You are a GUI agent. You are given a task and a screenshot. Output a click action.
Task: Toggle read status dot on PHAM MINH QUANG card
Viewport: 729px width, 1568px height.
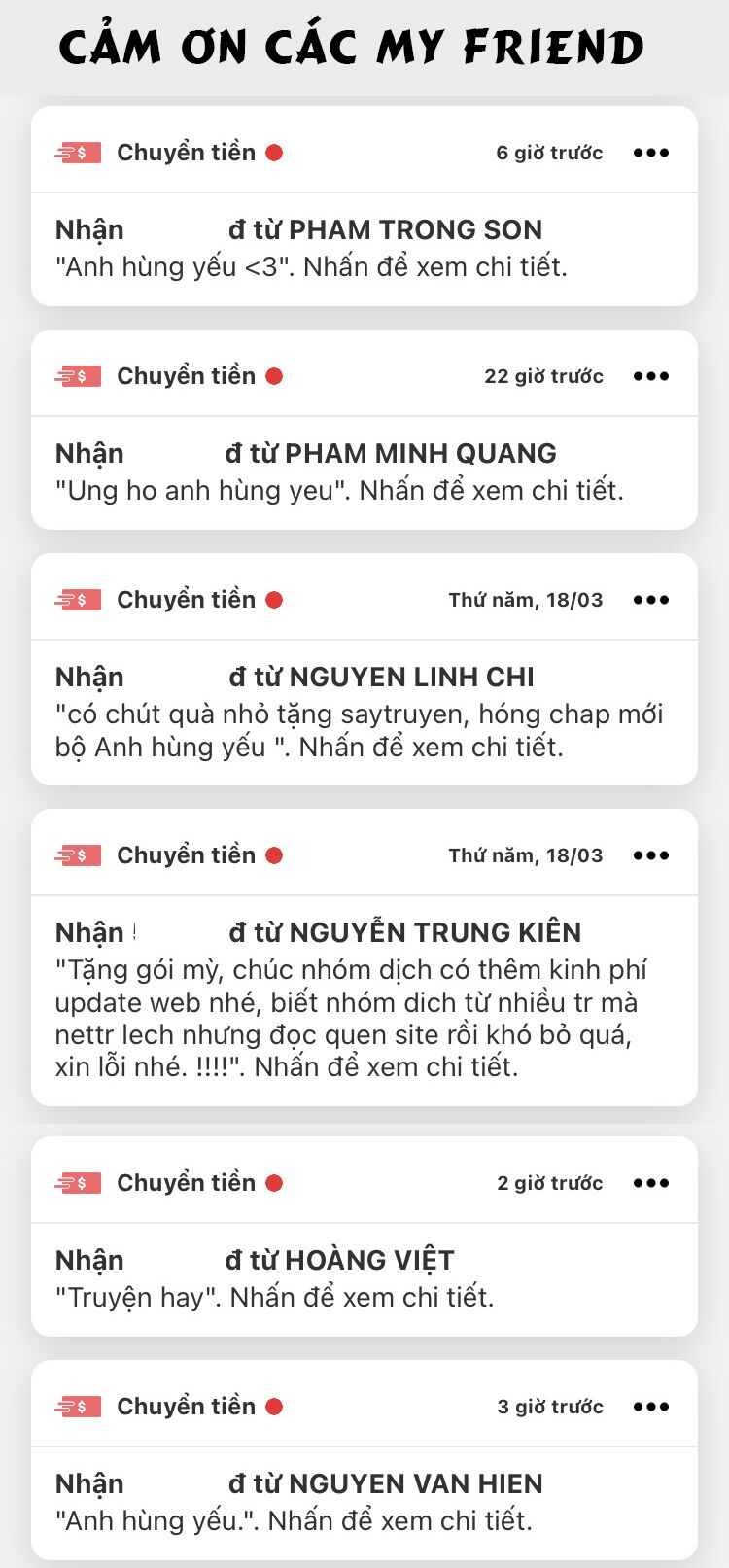275,375
